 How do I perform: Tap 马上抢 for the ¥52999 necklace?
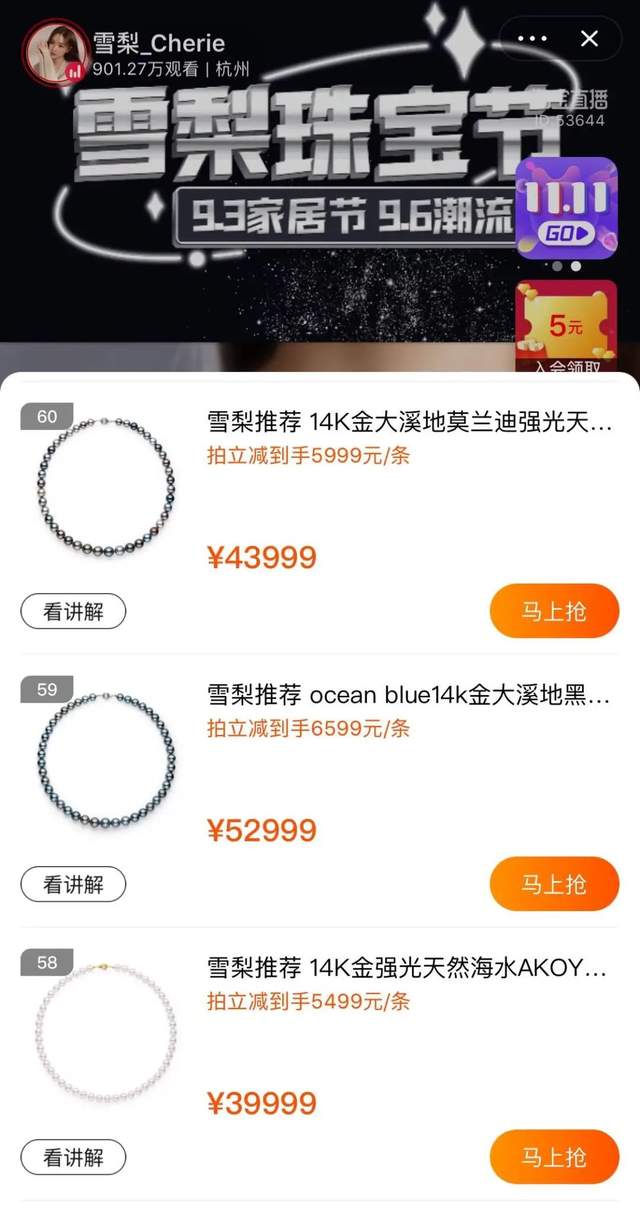click(554, 884)
